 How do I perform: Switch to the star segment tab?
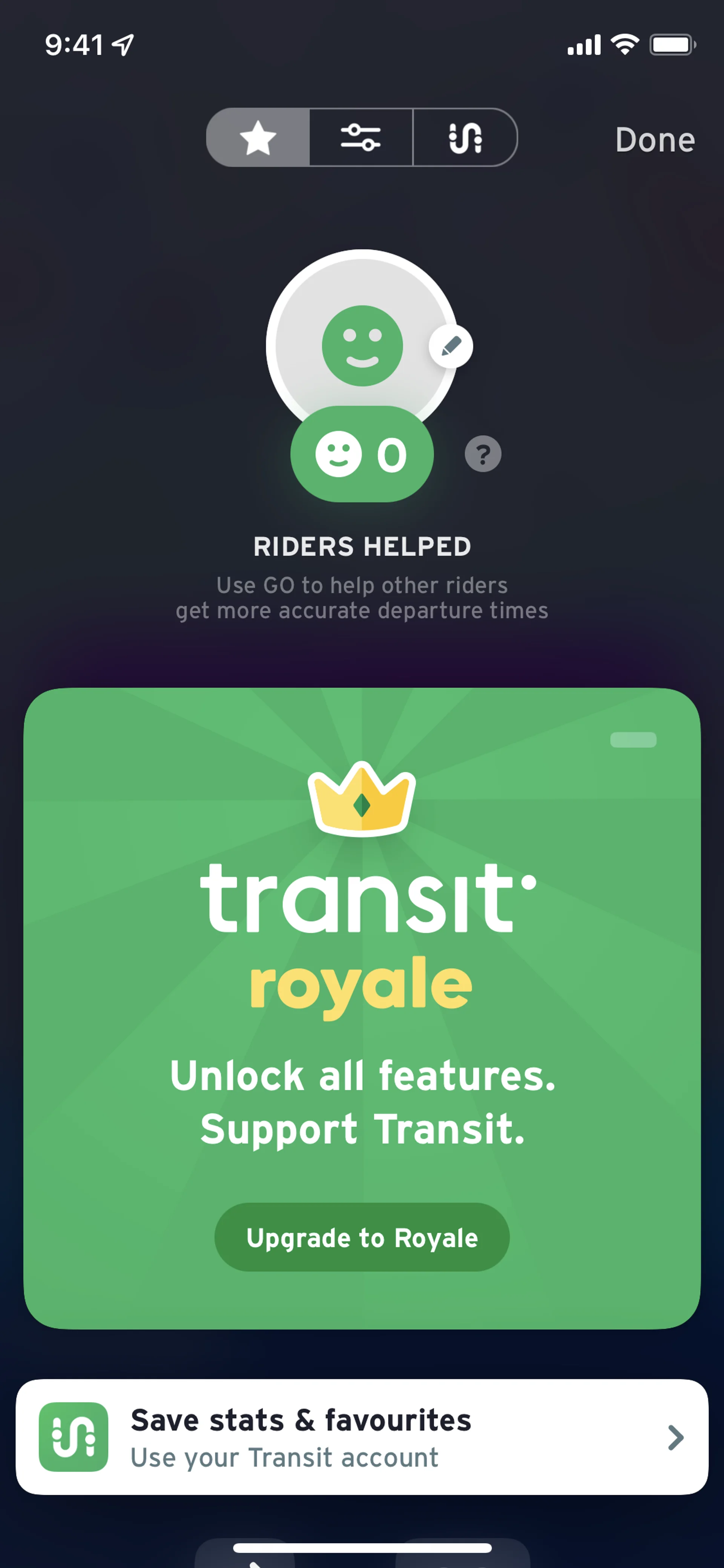(259, 138)
